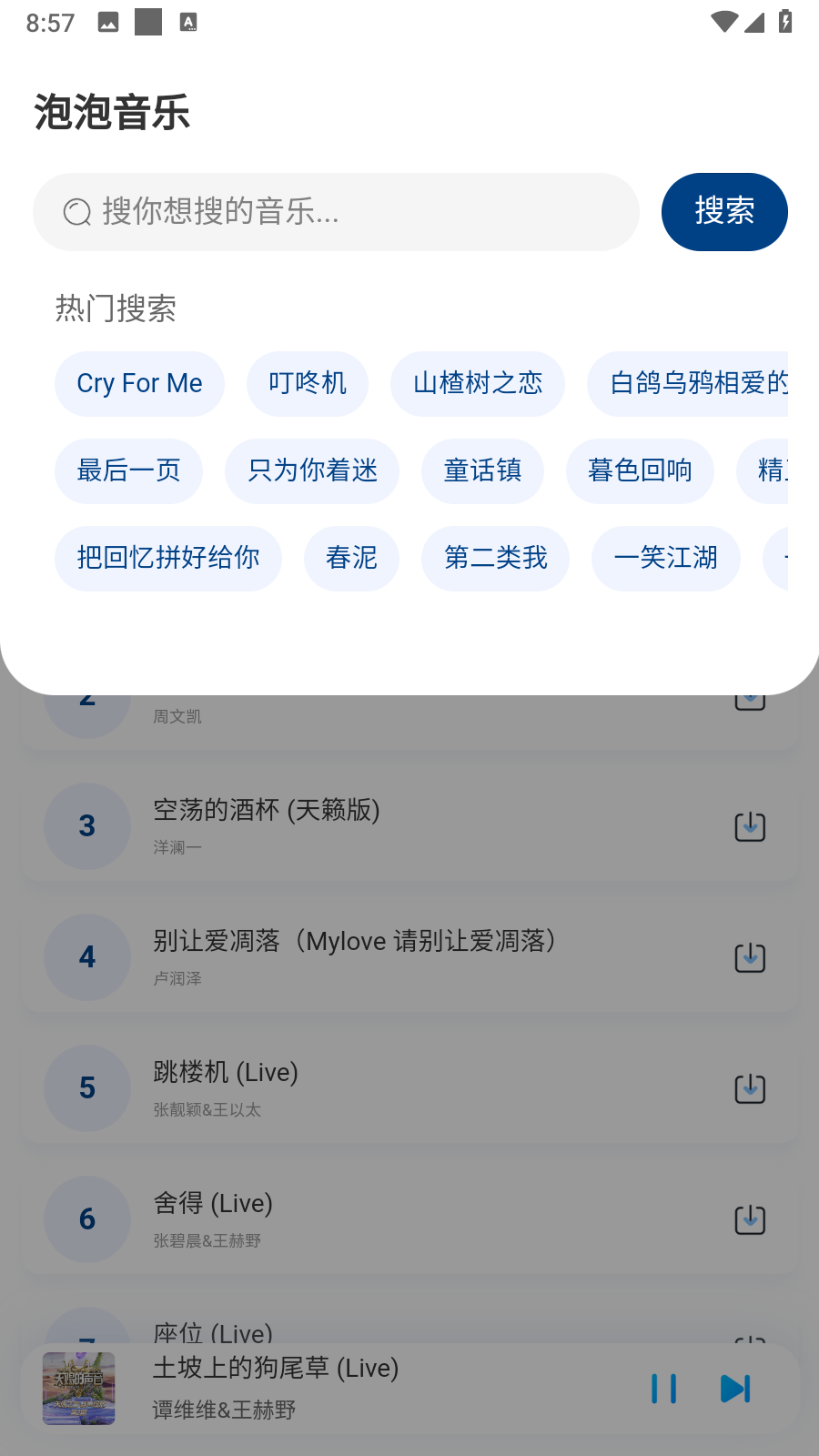
Task: Select the 春泥 chip
Action: coord(351,559)
